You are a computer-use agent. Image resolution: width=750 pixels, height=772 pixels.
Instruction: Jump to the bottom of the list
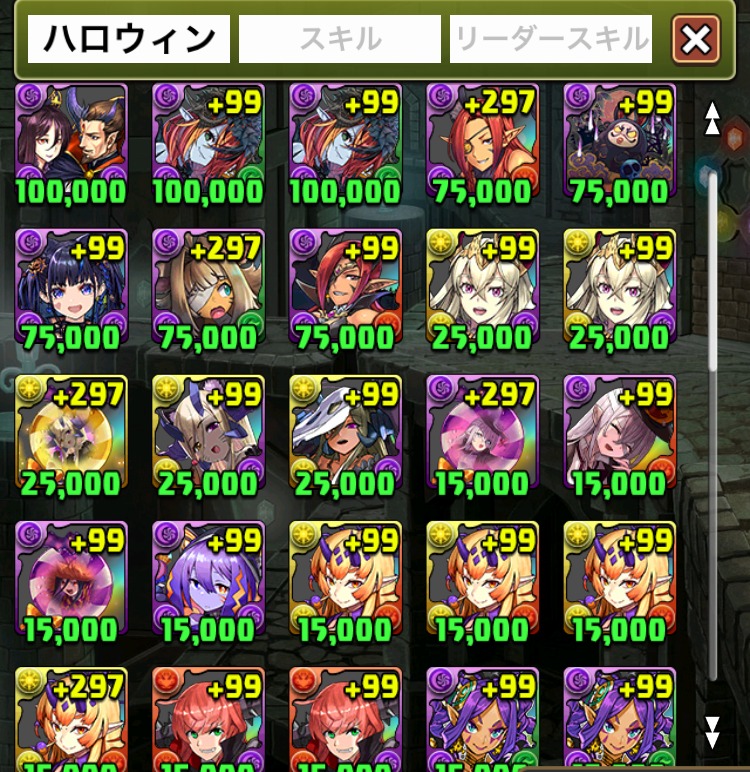pyautogui.click(x=712, y=732)
